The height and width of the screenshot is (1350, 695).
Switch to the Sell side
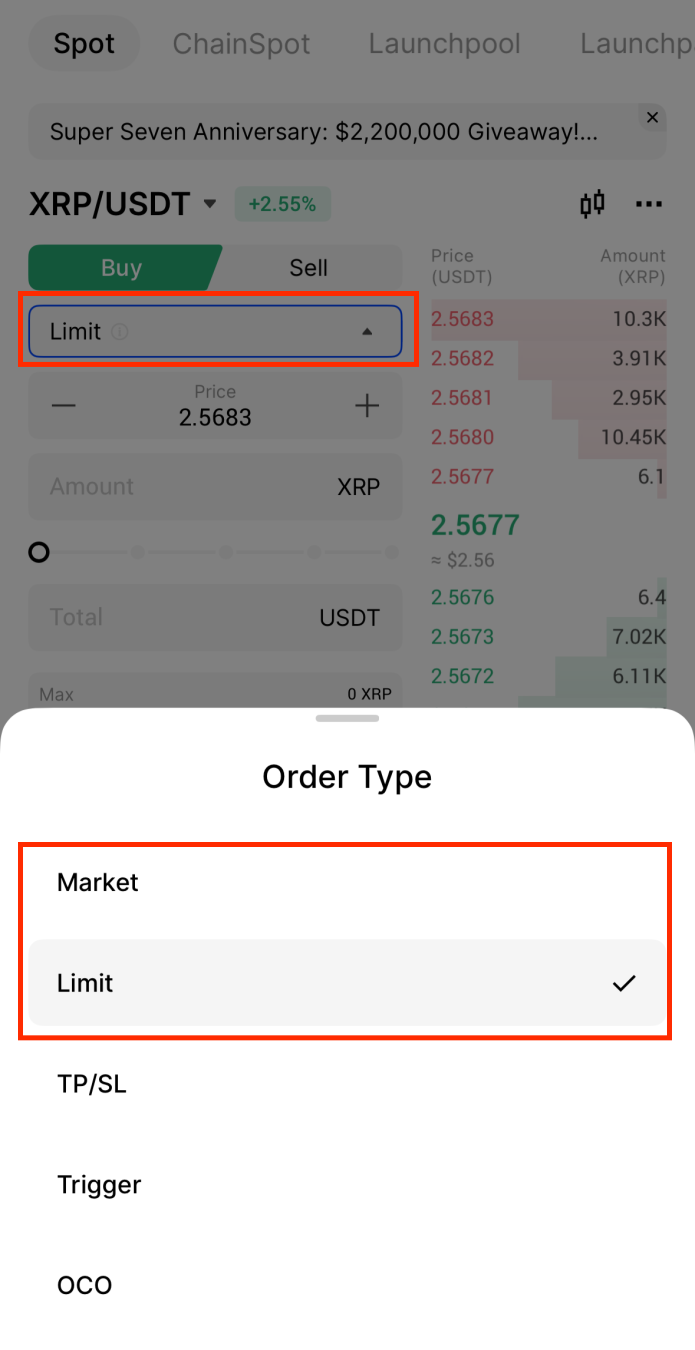tap(309, 268)
